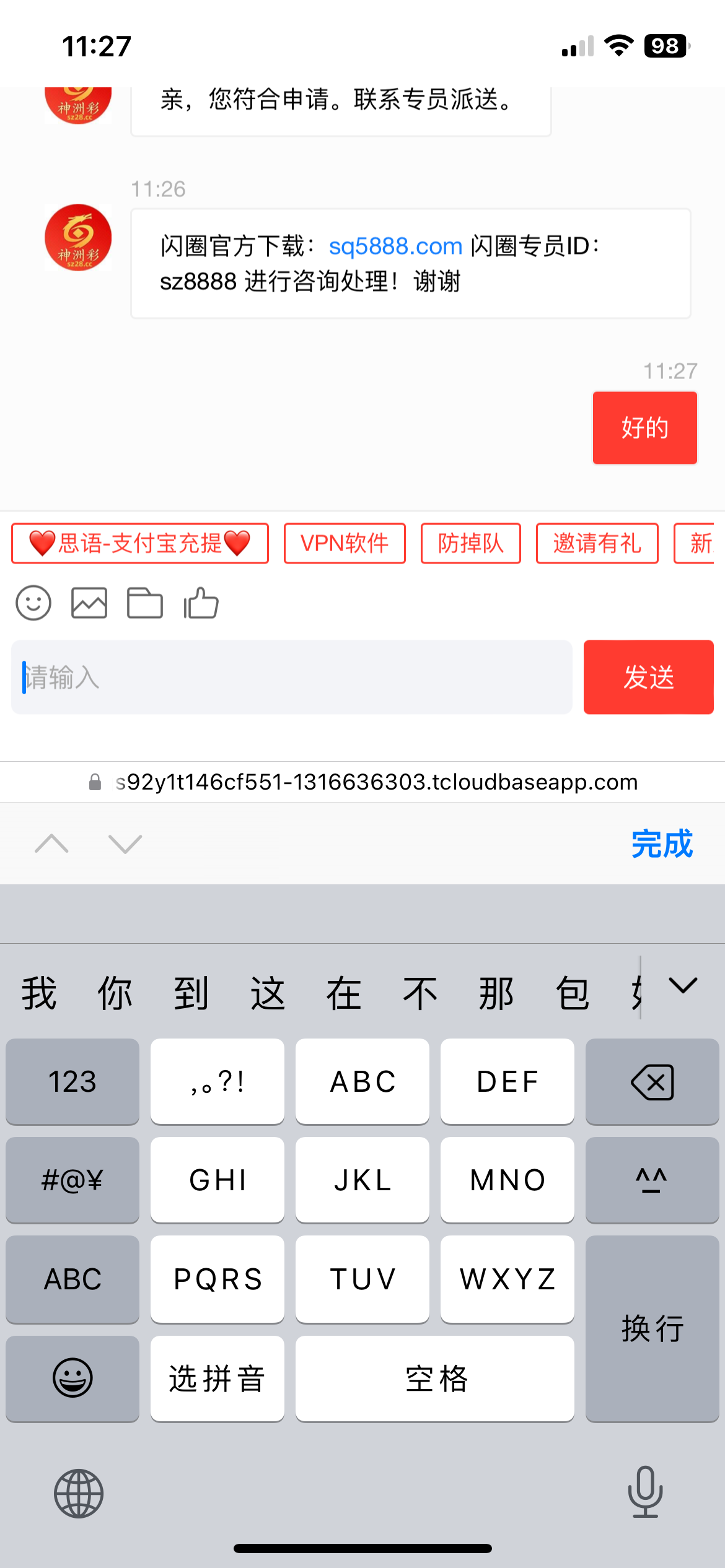
Task: Open the sq5888.com download link
Action: click(x=395, y=246)
